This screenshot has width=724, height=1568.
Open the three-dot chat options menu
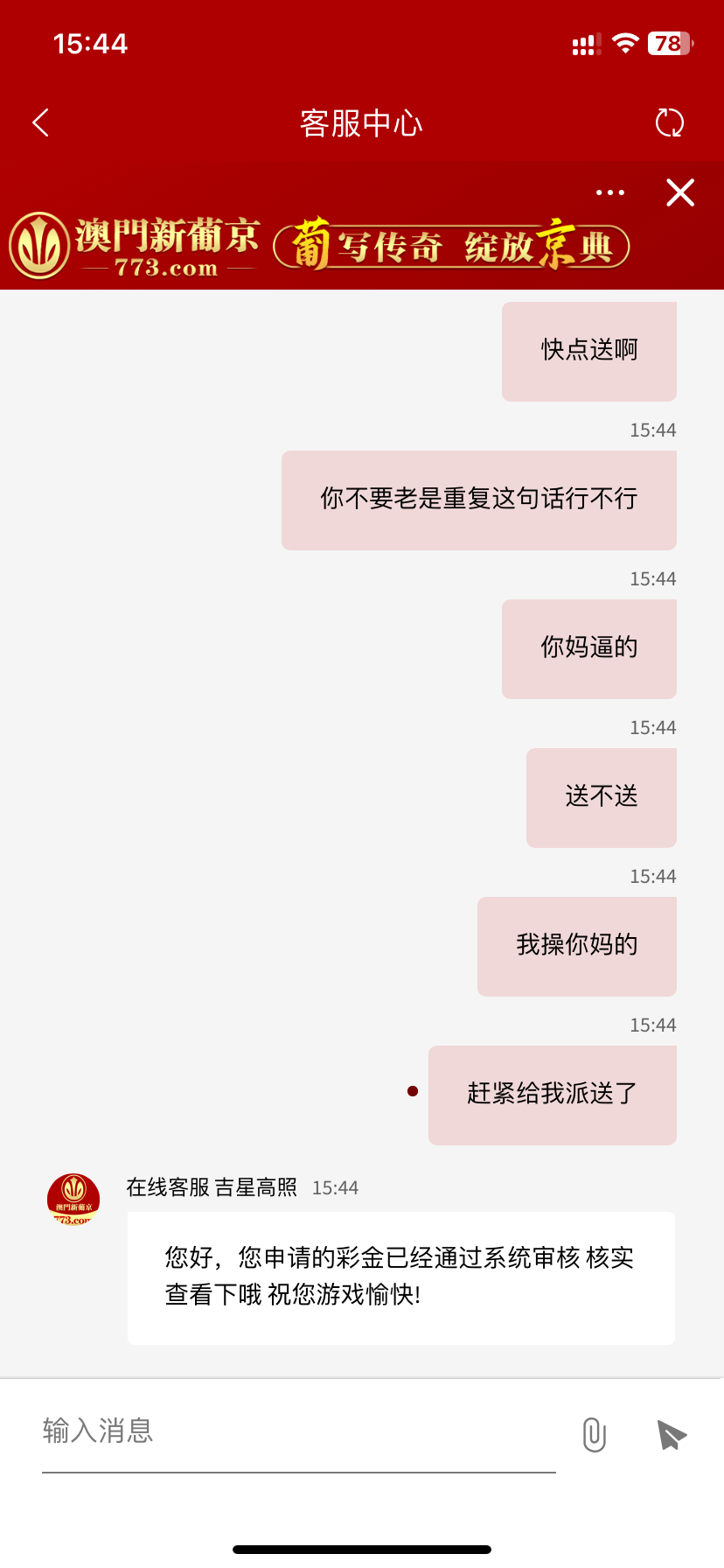(610, 192)
